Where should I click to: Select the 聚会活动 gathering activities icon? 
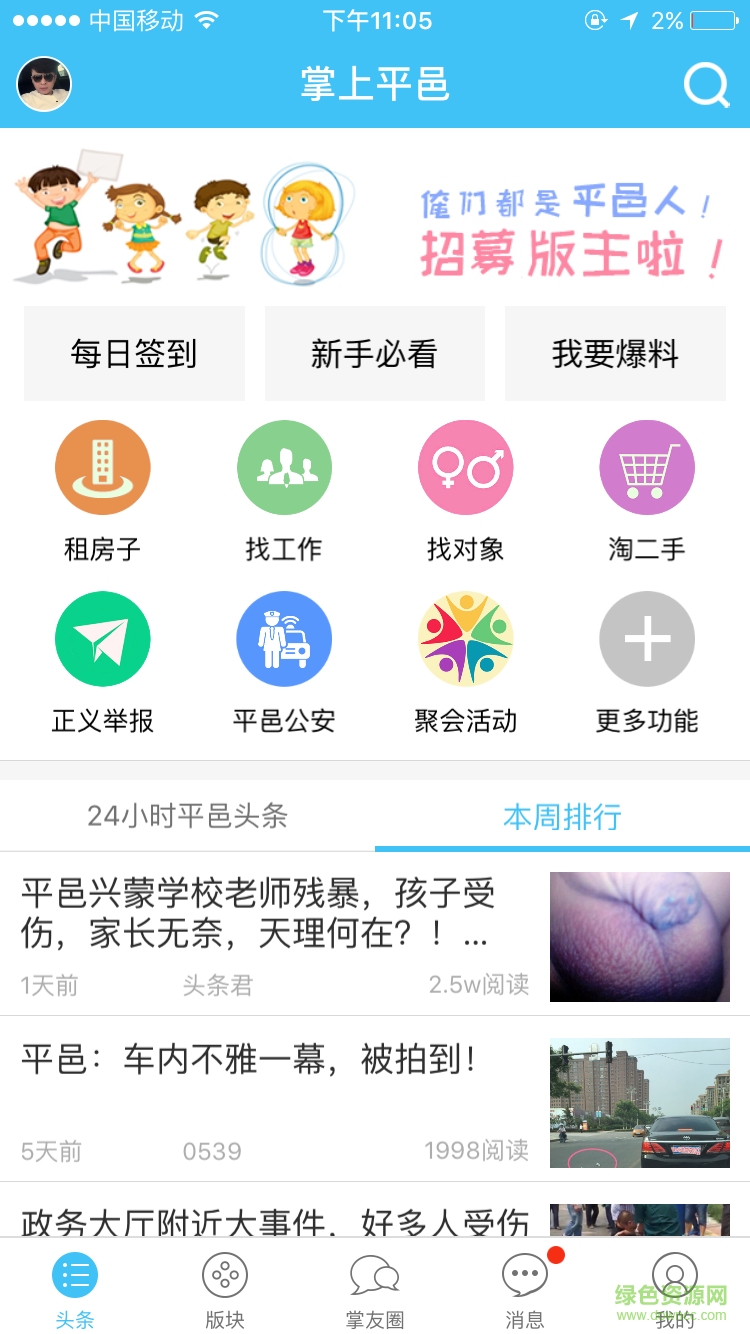tap(465, 638)
